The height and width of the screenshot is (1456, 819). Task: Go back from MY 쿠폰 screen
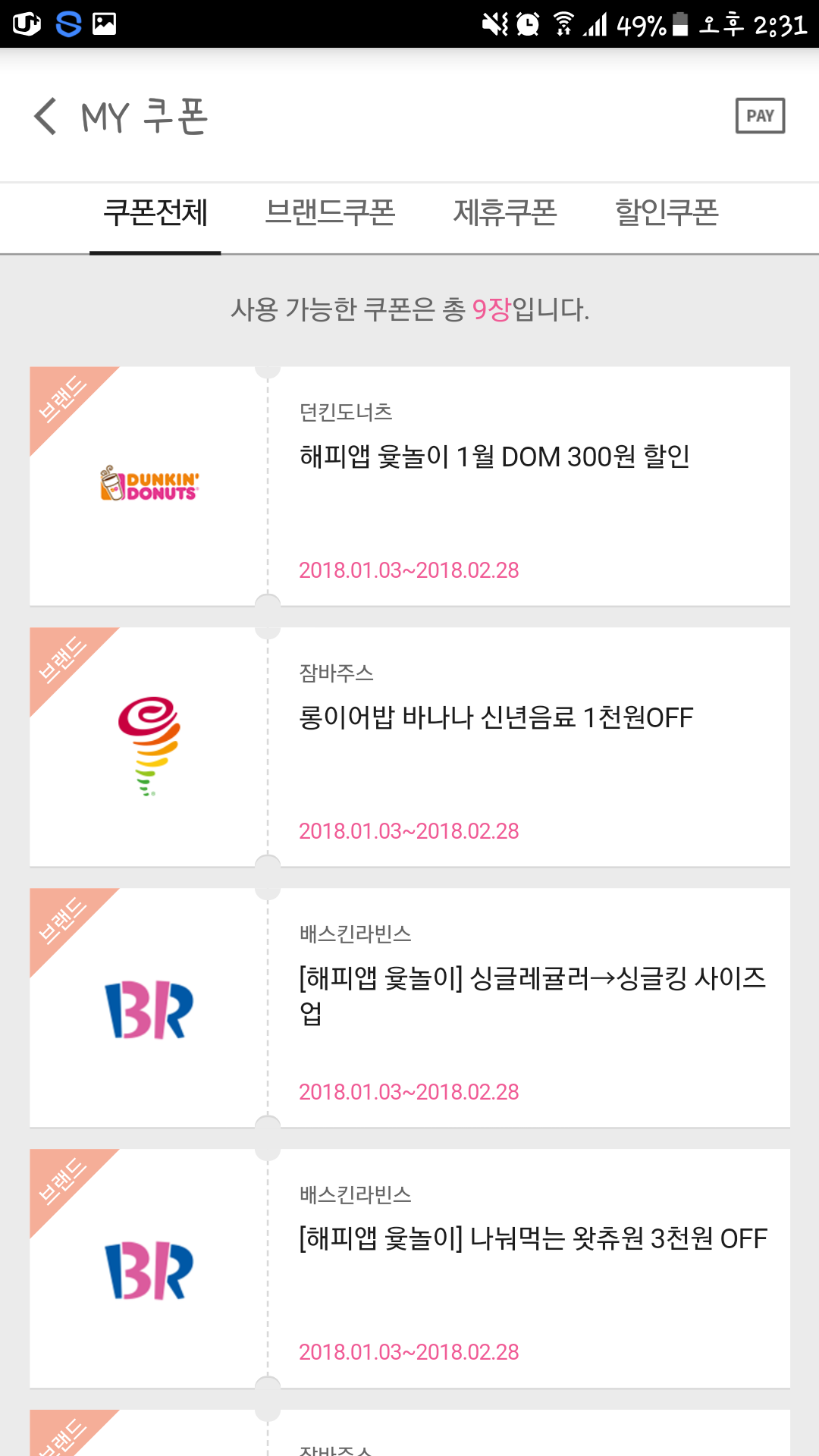click(x=45, y=117)
